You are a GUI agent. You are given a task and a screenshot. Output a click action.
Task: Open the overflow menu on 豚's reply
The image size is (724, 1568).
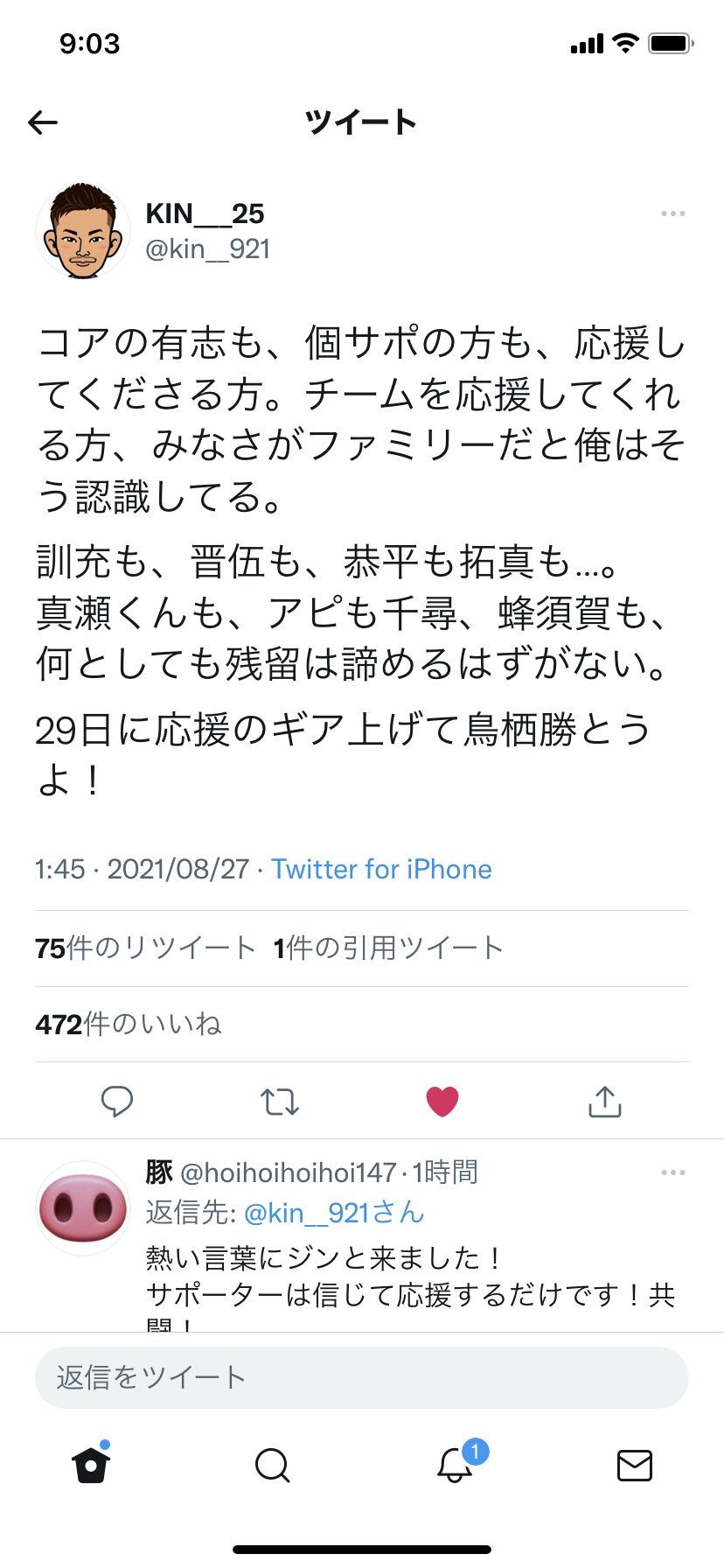click(672, 1172)
